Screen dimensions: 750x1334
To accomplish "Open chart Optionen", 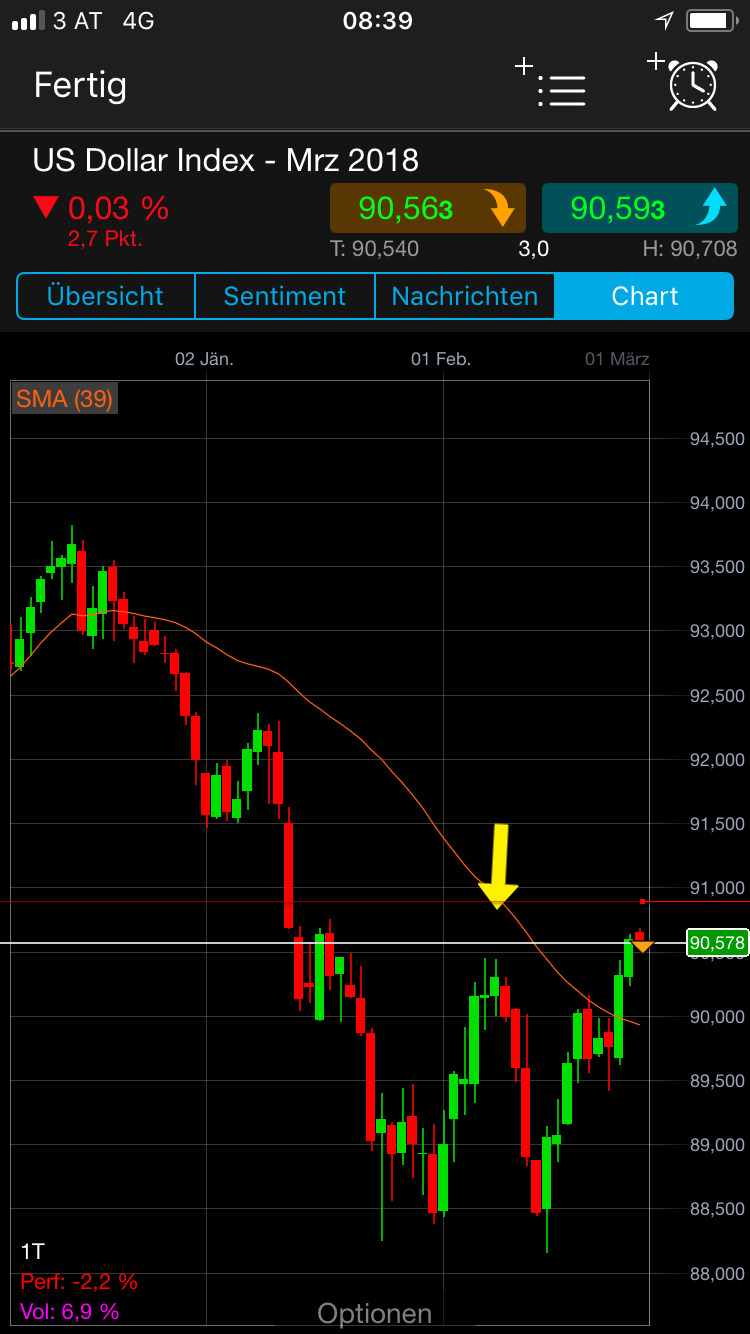I will click(374, 1313).
